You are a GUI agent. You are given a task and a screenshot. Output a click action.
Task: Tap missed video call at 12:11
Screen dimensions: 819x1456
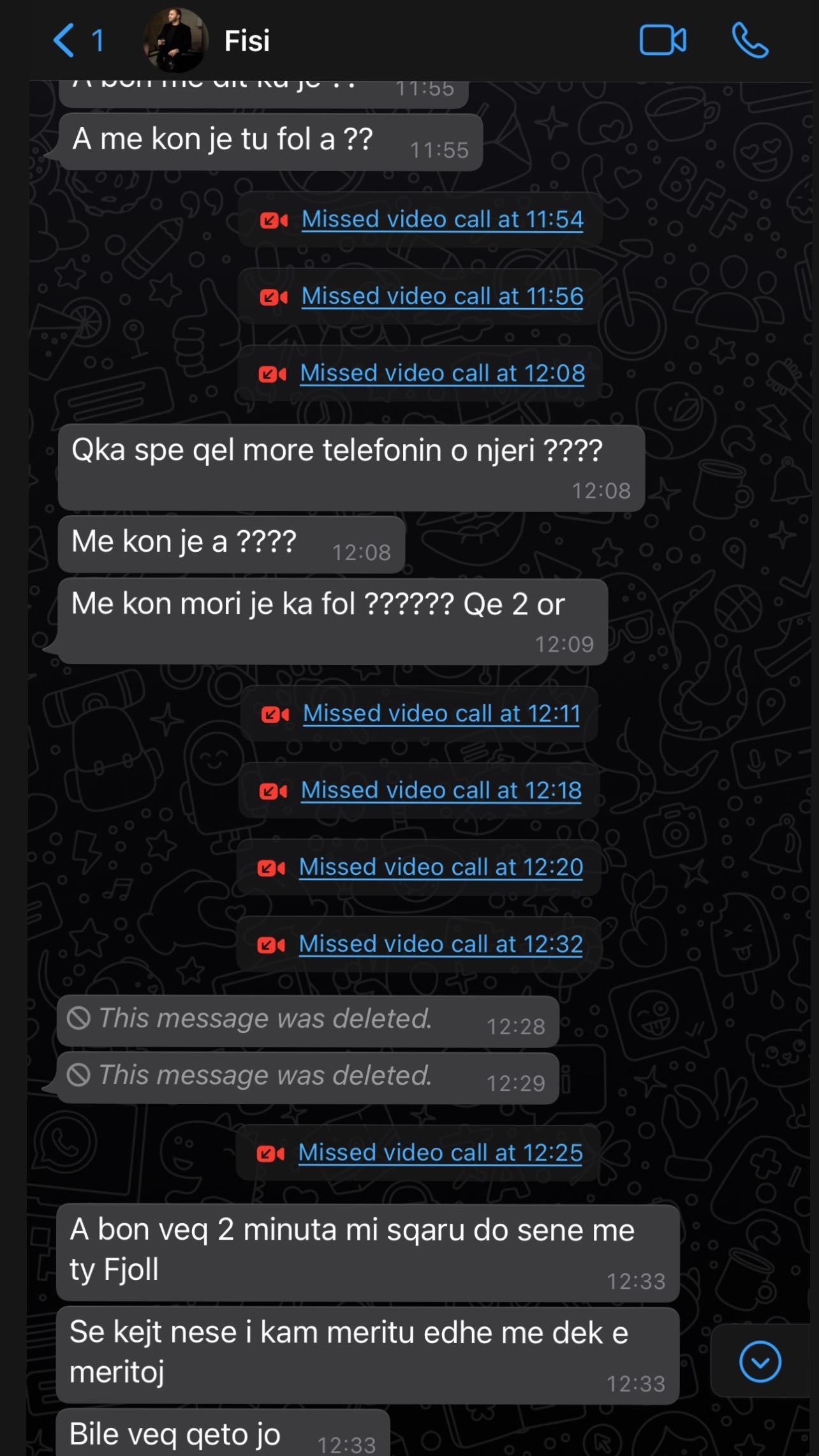pos(441,713)
